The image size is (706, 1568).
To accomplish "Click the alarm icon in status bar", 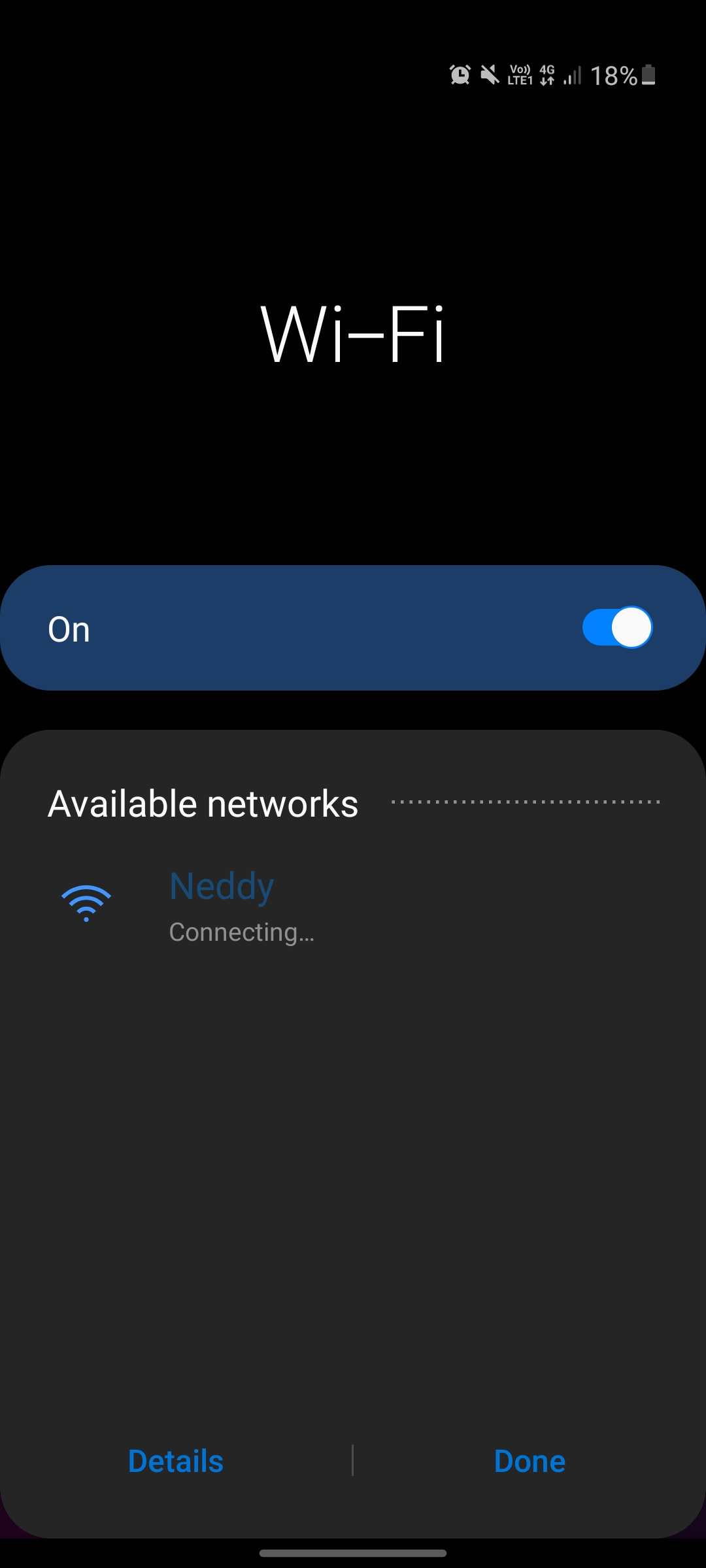I will click(460, 75).
